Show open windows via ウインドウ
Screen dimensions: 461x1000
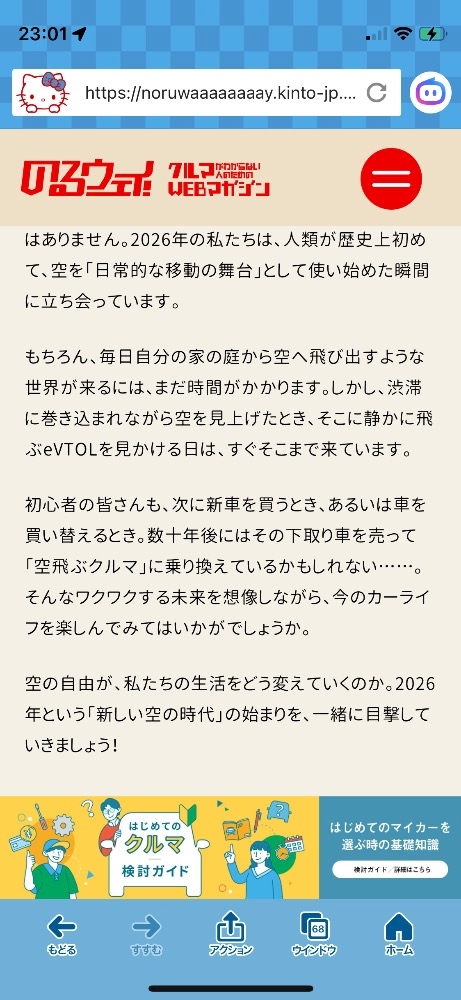click(314, 933)
